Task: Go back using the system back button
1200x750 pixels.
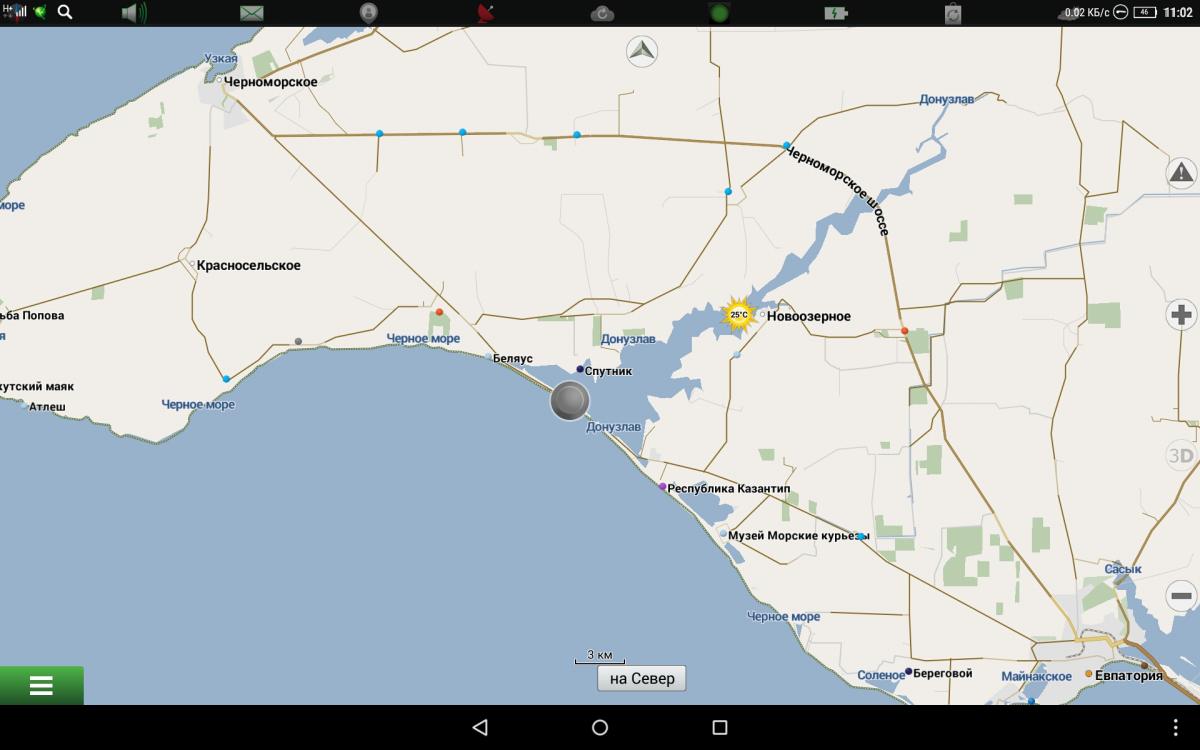Action: (479, 727)
